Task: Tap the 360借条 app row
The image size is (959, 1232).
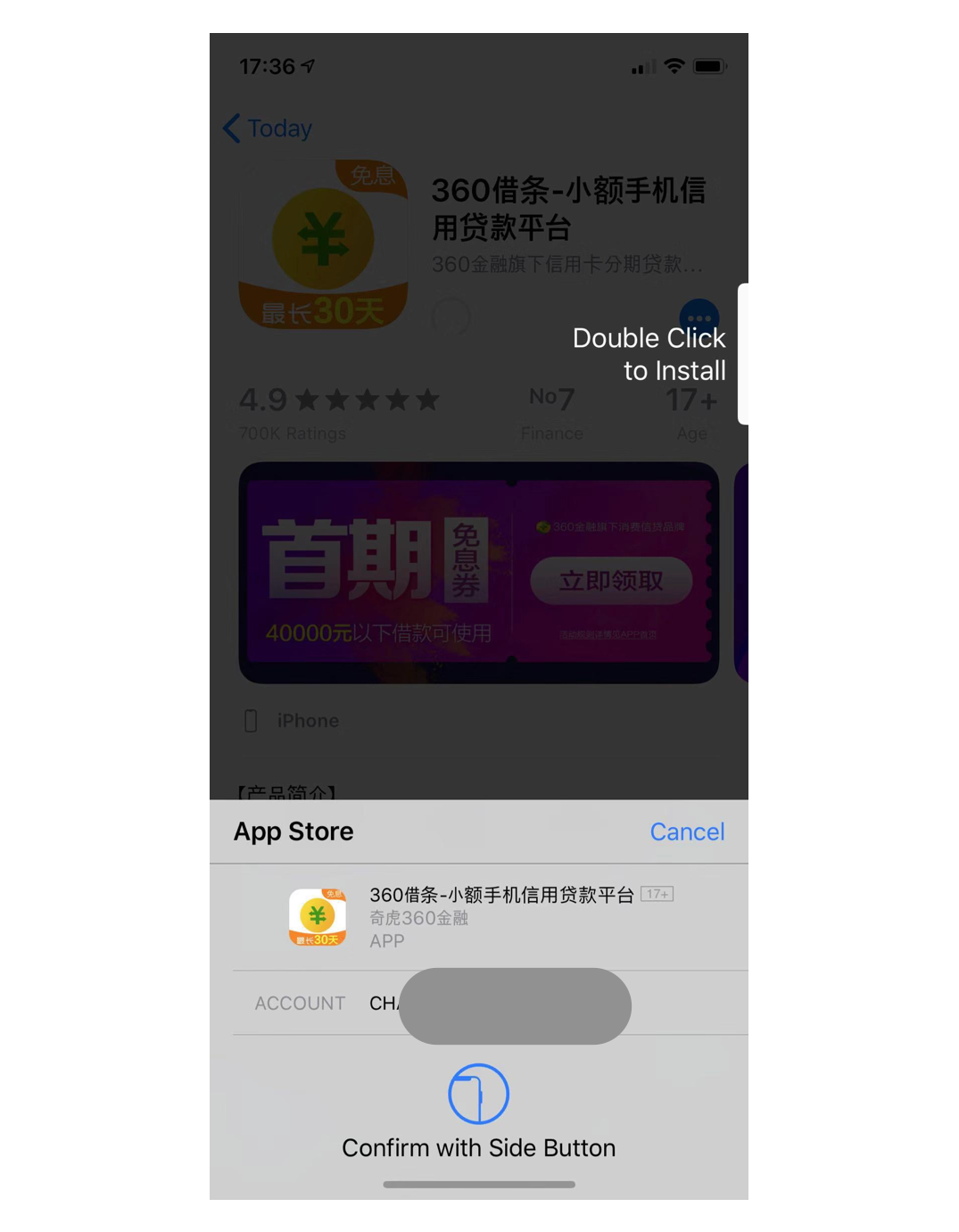Action: 479,917
